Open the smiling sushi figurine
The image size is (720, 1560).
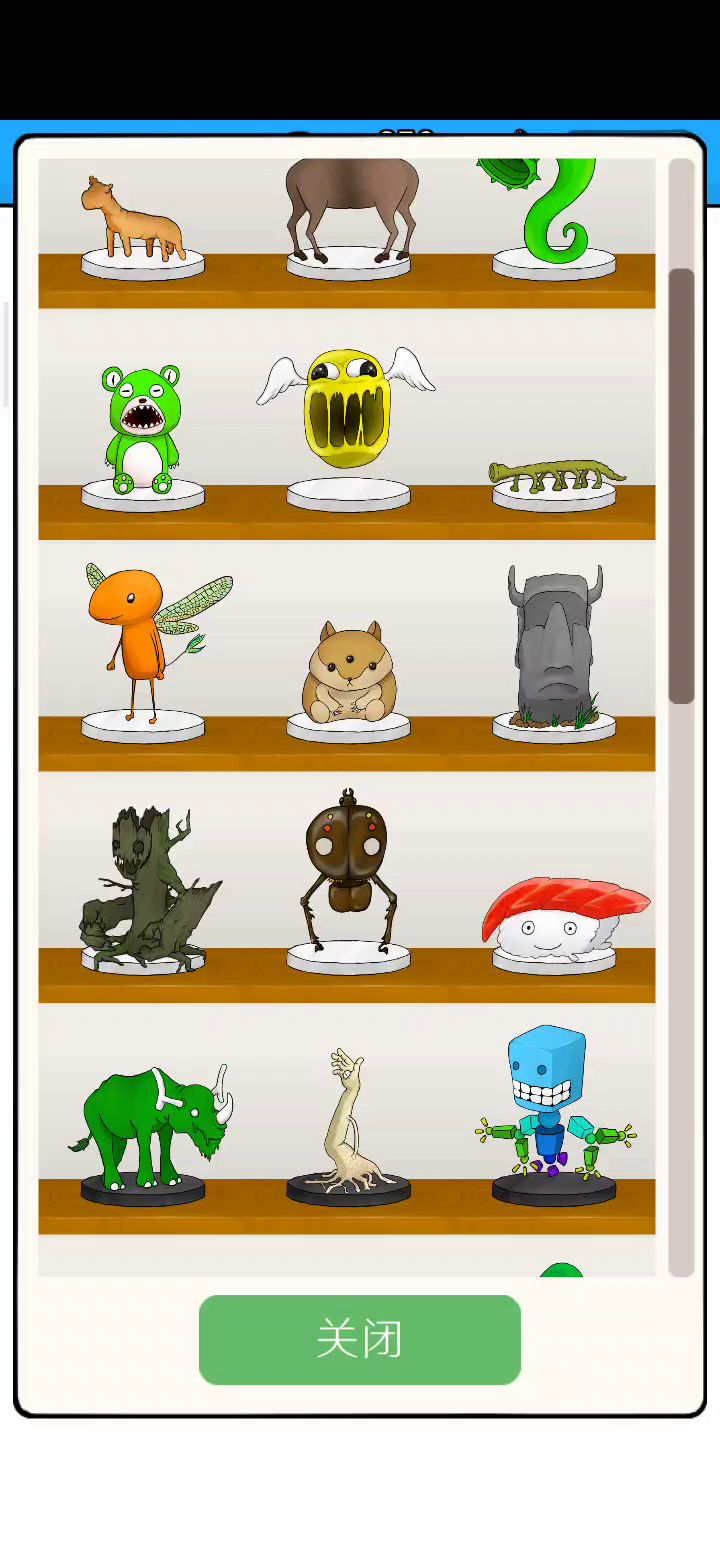click(565, 920)
